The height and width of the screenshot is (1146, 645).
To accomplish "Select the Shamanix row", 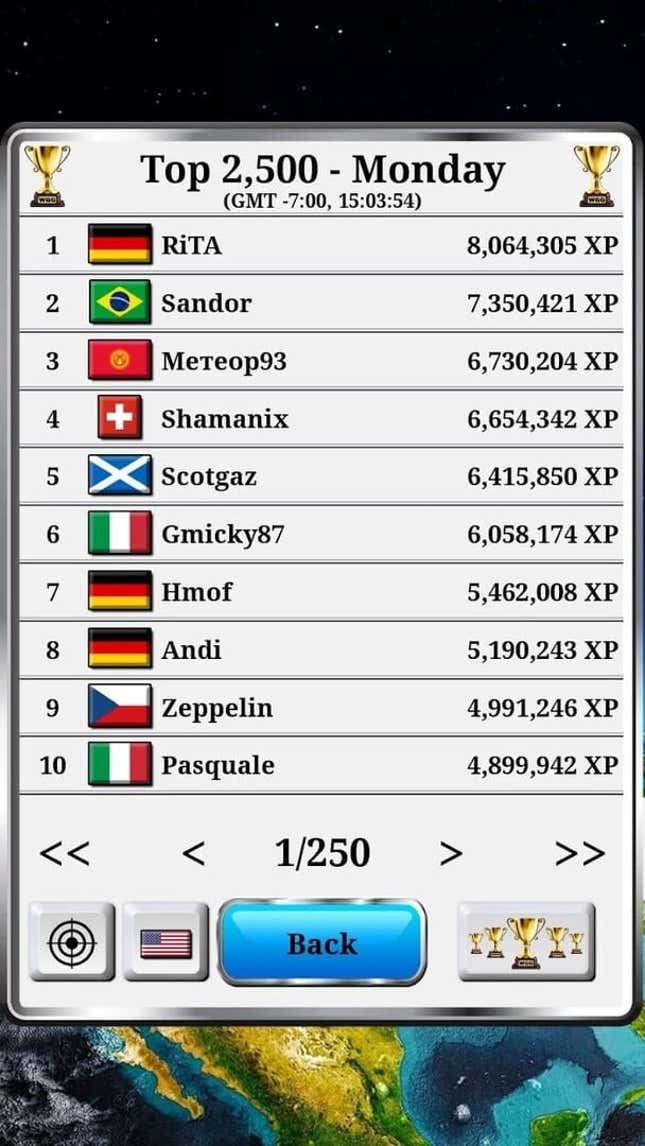I will pyautogui.click(x=321, y=418).
